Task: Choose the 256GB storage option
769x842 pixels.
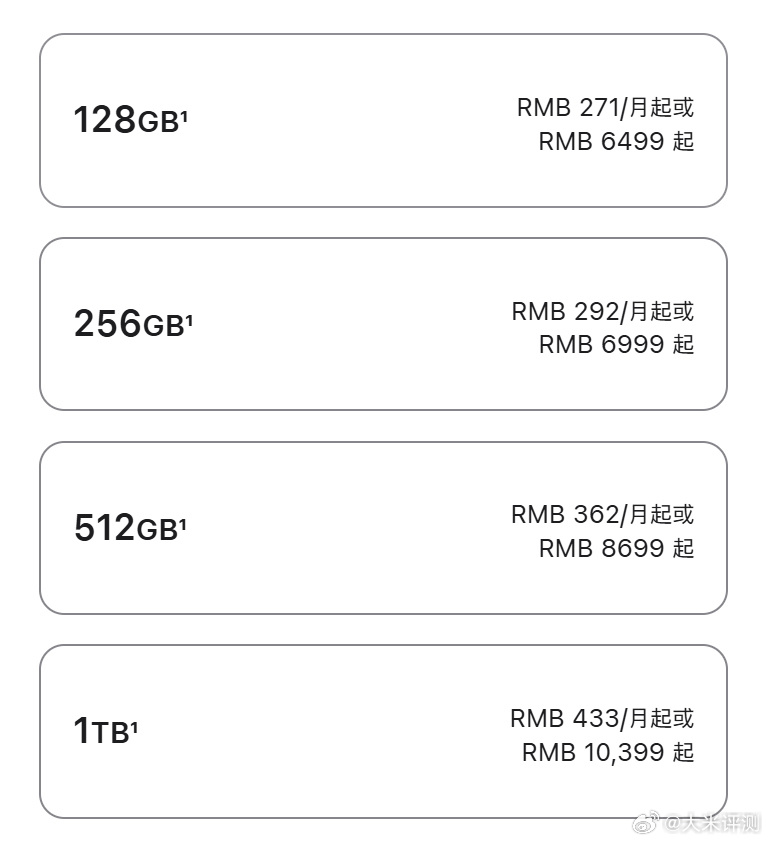Action: (383, 324)
